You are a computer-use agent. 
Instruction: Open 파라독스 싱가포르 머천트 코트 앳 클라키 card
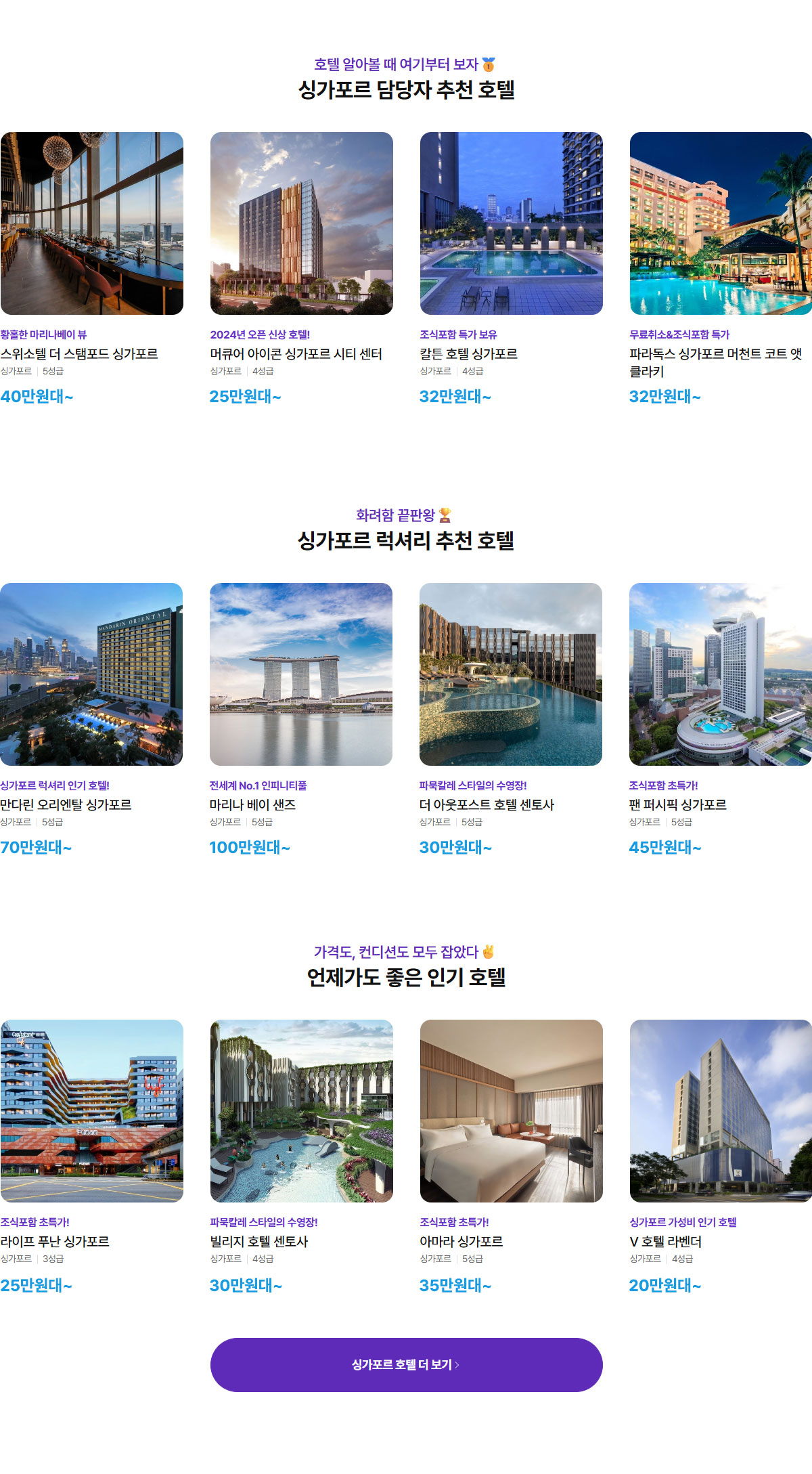tap(721, 223)
